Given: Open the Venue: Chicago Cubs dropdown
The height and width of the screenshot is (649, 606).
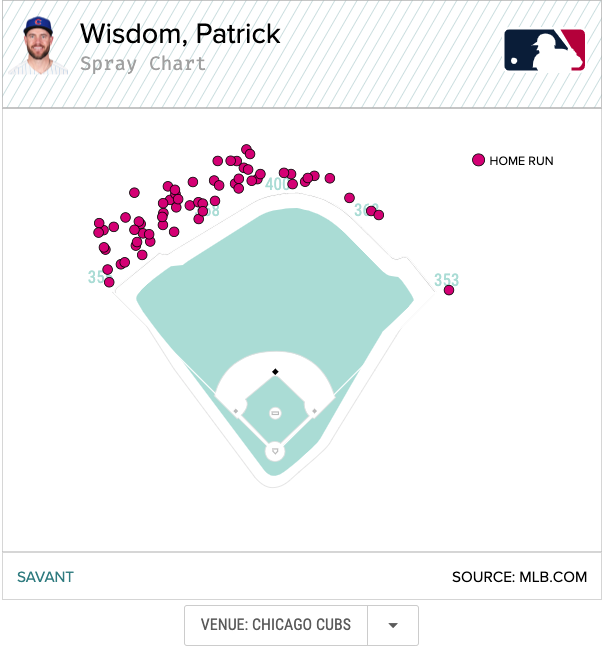Looking at the screenshot, I should coord(392,625).
